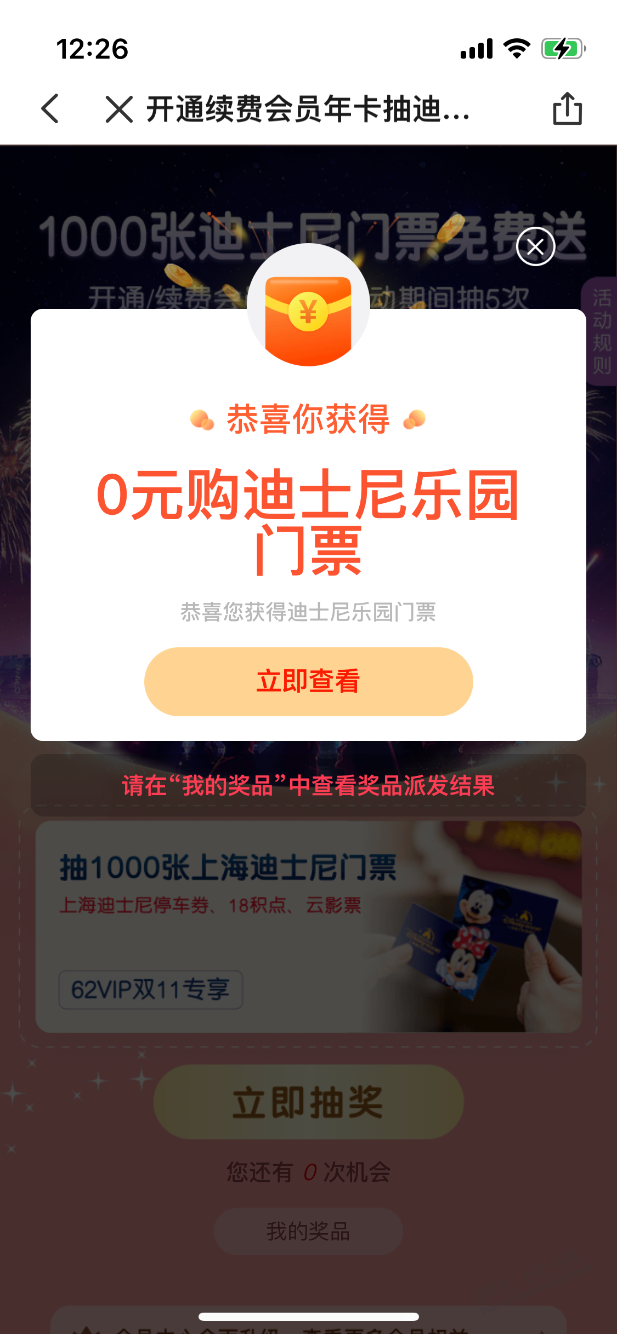Dismiss the prize popup
This screenshot has width=617, height=1334.
(x=535, y=247)
